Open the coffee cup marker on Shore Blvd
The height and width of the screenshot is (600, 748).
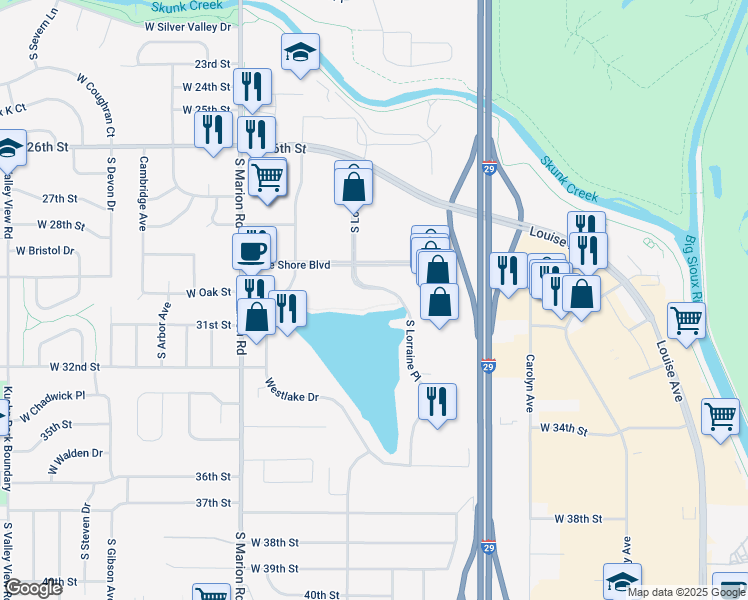tap(251, 250)
